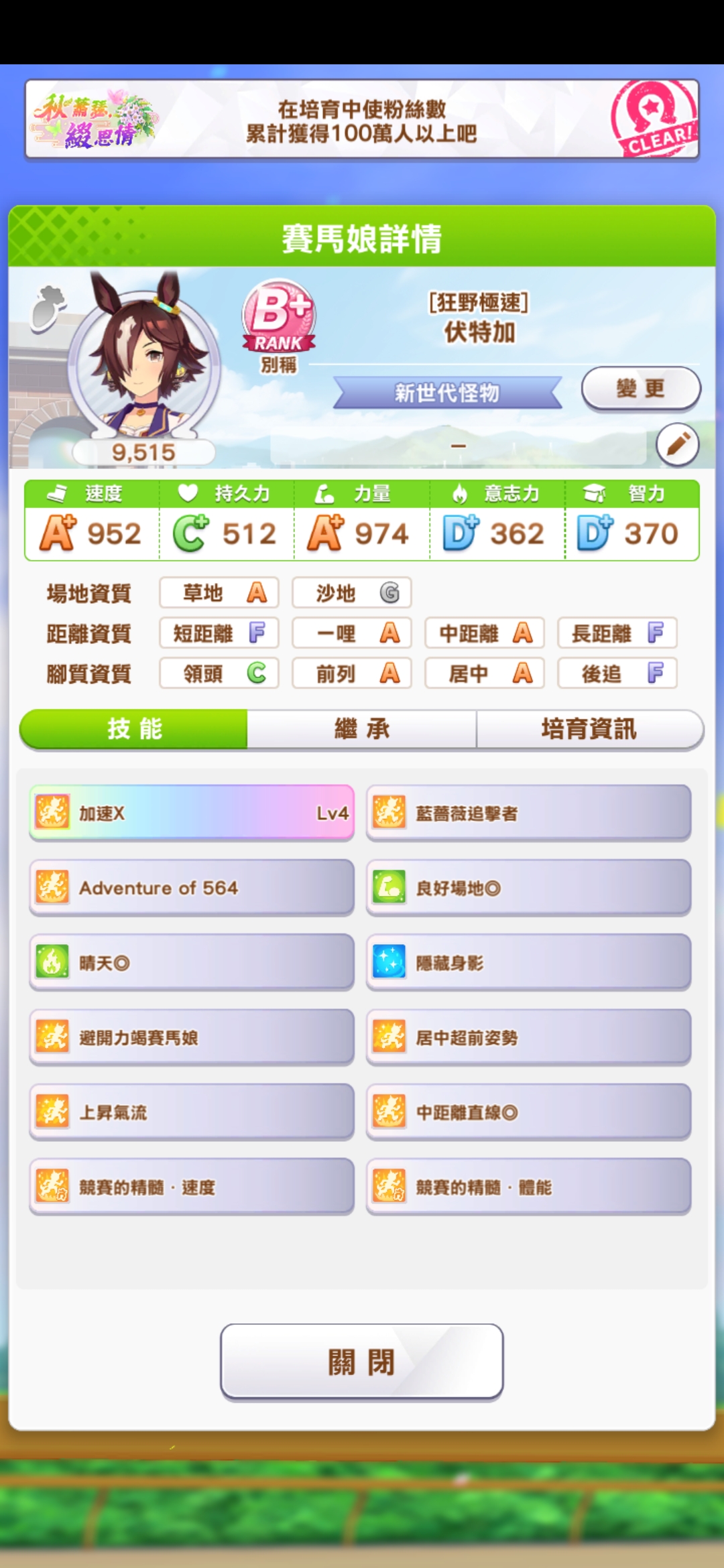
Task: Tap the carrot icon beside the portrait
Action: (48, 308)
